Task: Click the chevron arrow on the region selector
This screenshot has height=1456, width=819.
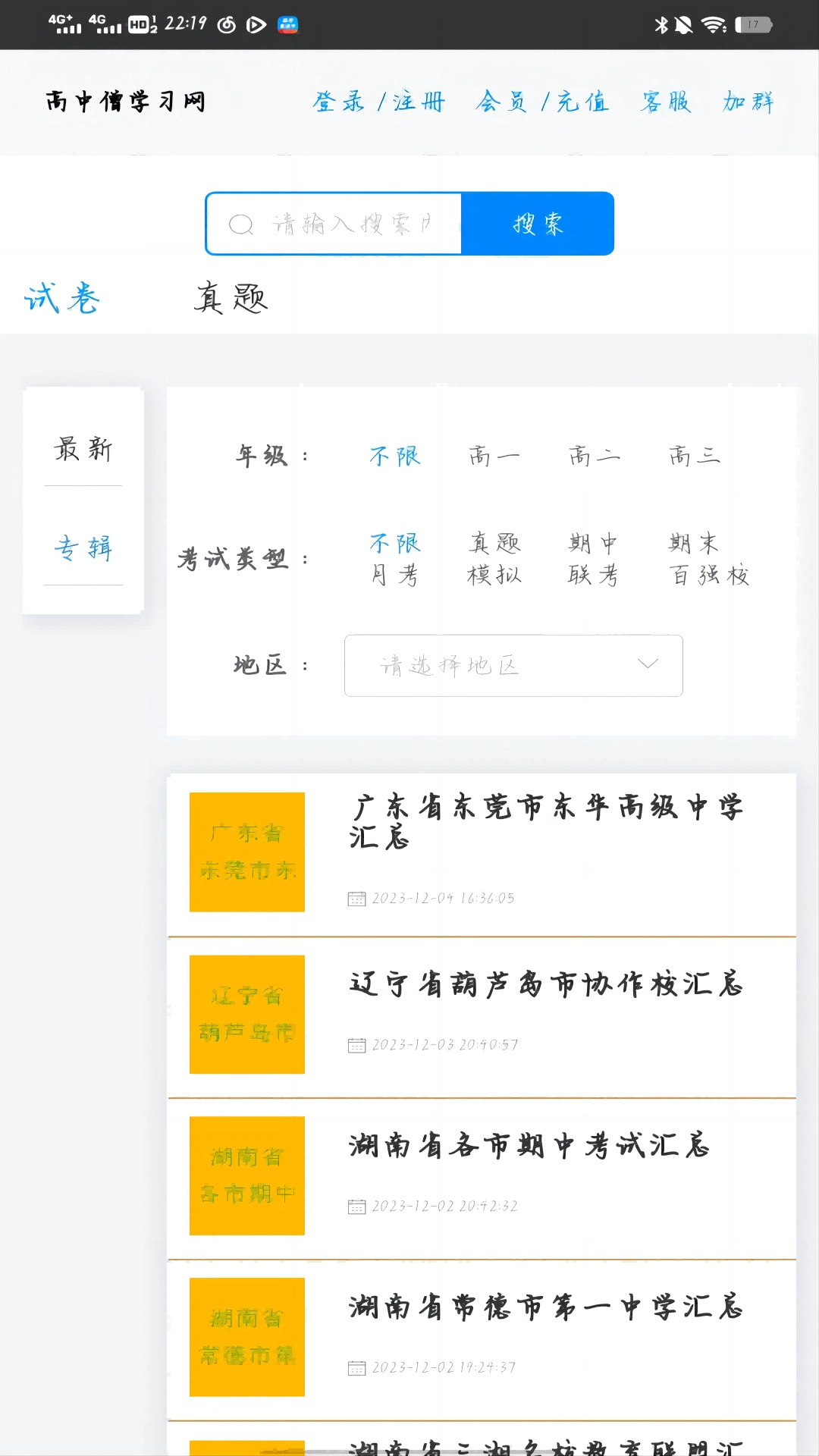Action: point(648,664)
